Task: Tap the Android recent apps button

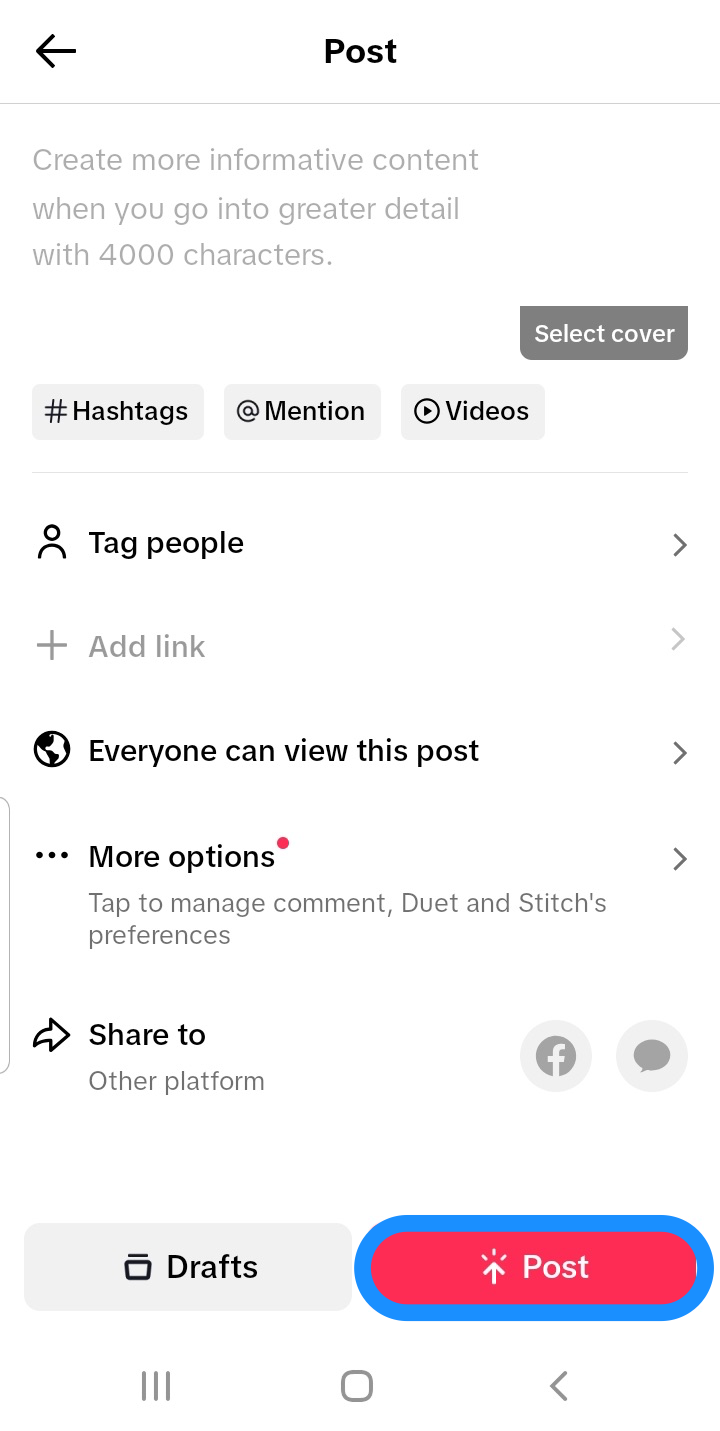Action: 155,1386
